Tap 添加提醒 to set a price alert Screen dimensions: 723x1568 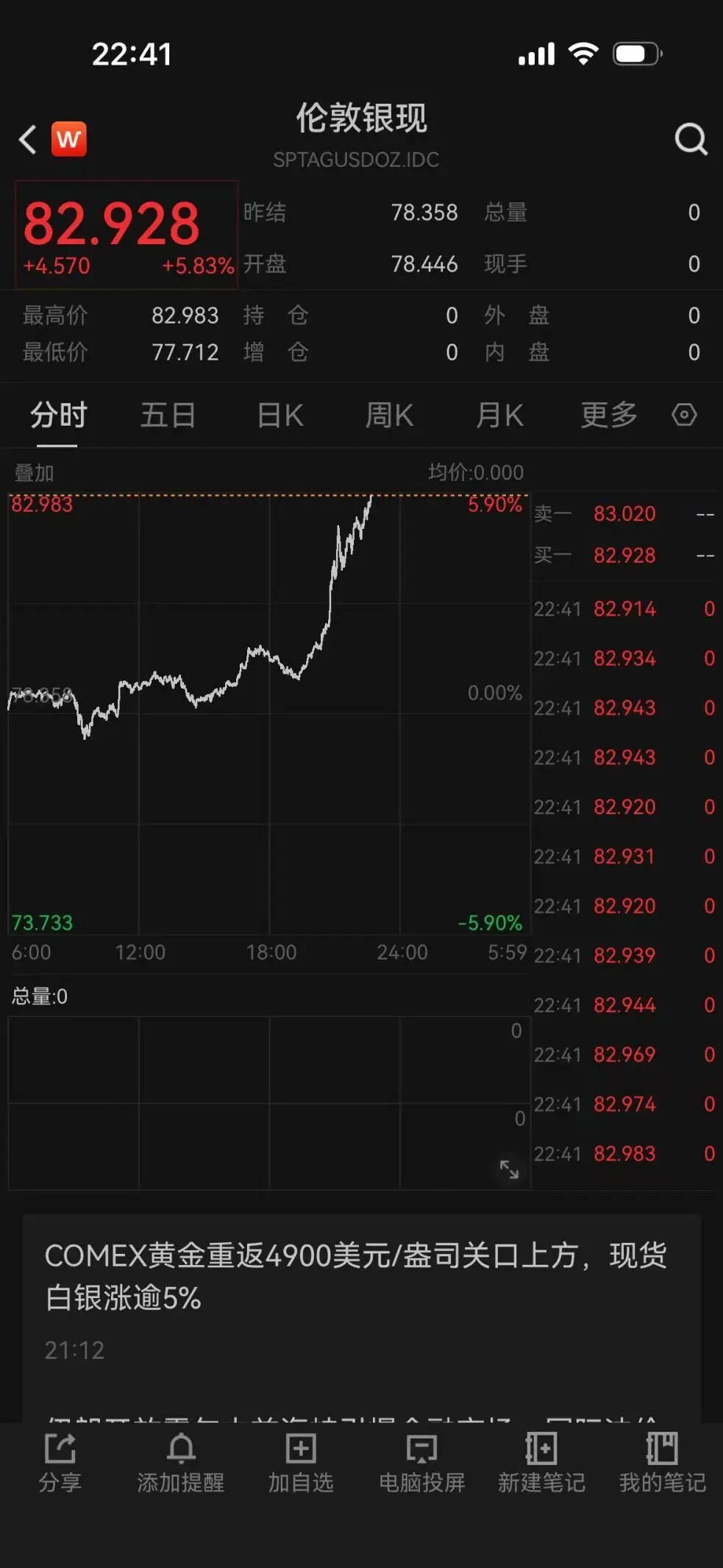(180, 1462)
